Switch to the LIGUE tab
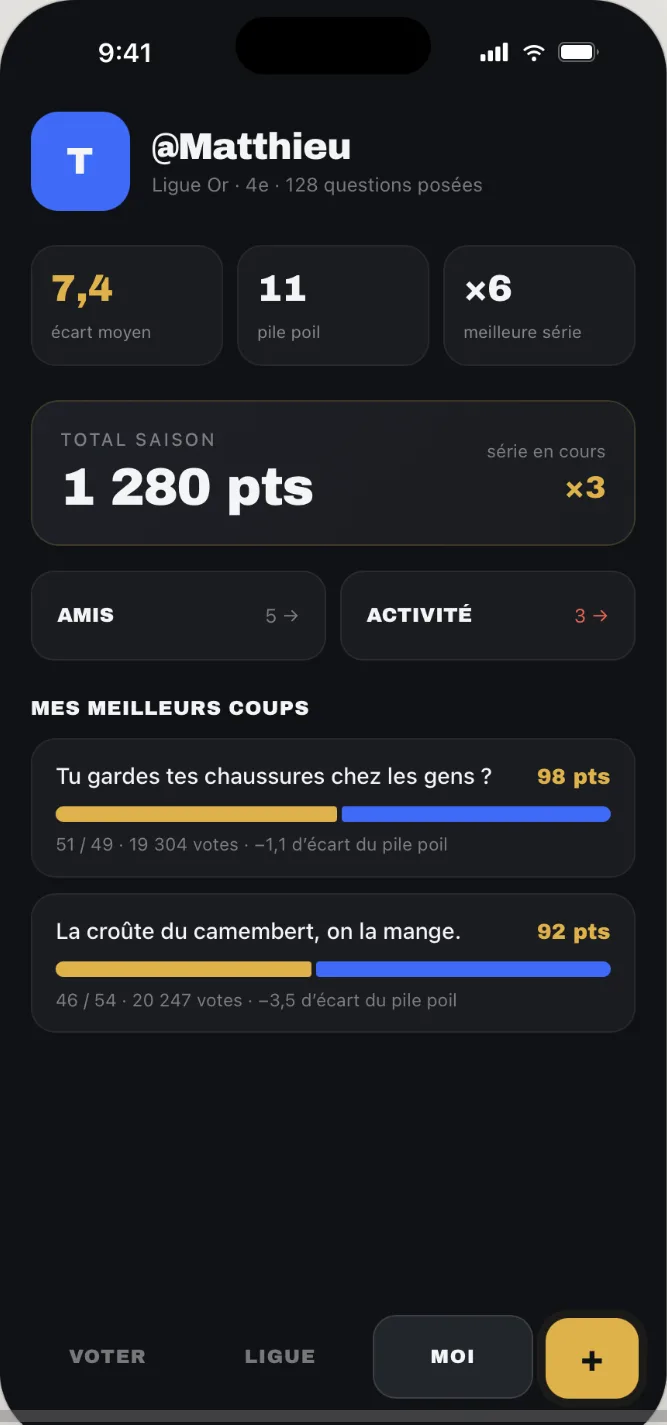The width and height of the screenshot is (667, 1425). 280,1357
